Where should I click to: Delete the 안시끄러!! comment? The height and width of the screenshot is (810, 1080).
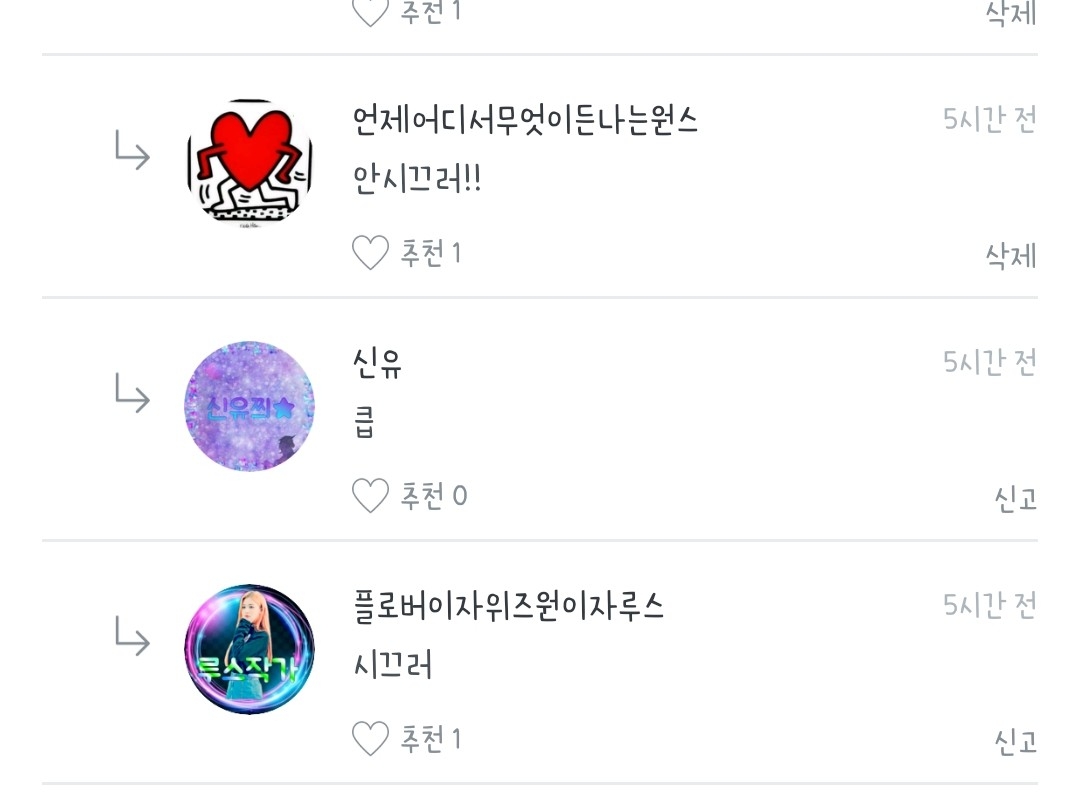coord(1010,256)
